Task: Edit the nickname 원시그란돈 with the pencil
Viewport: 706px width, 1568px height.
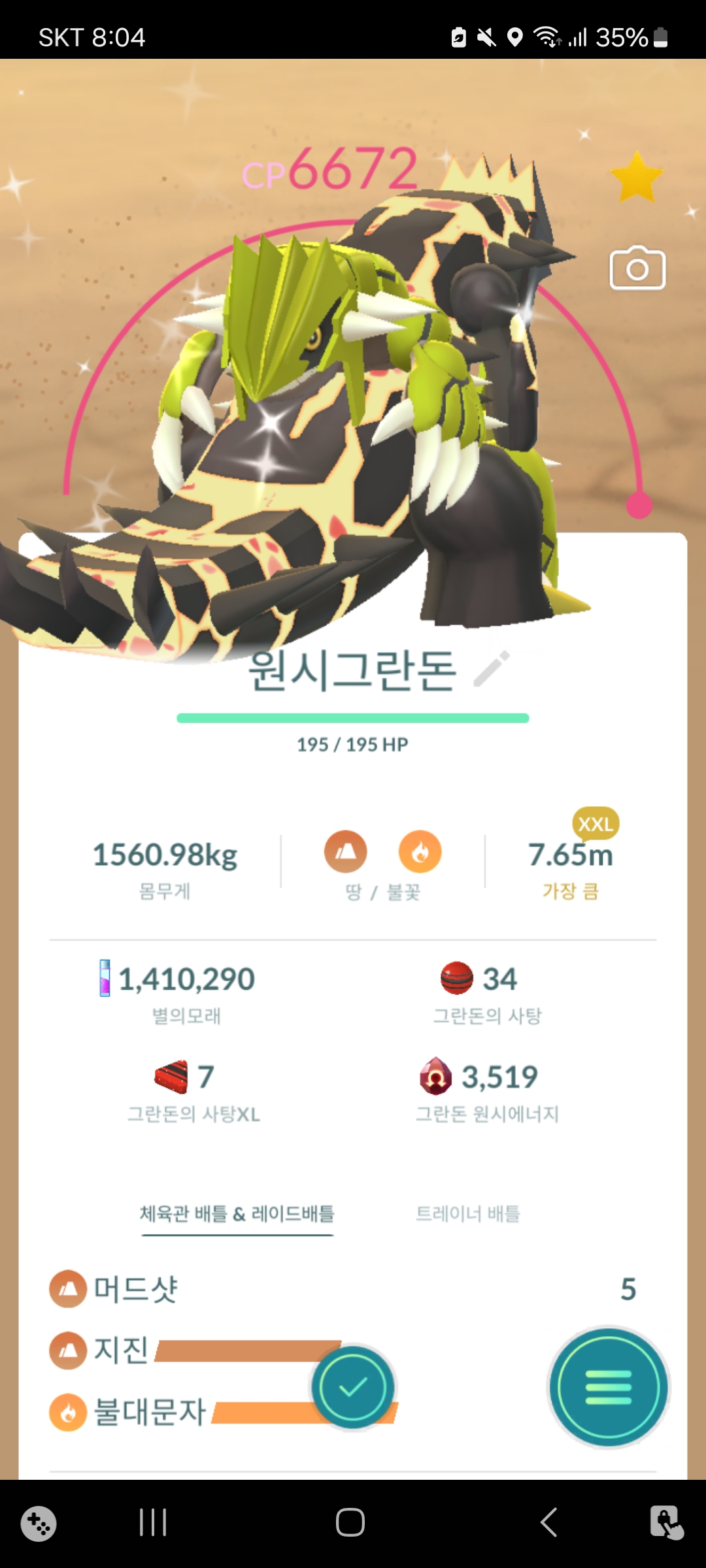Action: coord(492,668)
